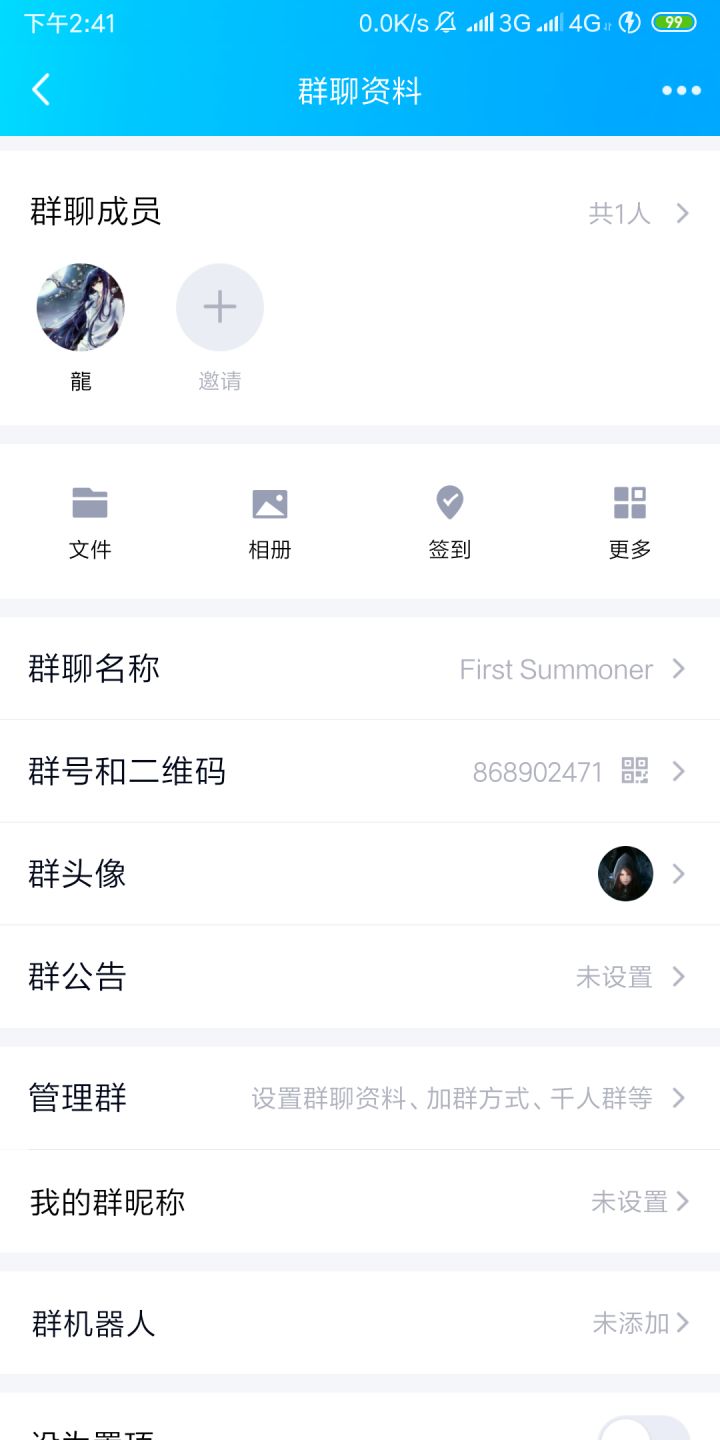This screenshot has height=1440, width=720.
Task: Open 群机器人 row
Action: (x=360, y=1324)
